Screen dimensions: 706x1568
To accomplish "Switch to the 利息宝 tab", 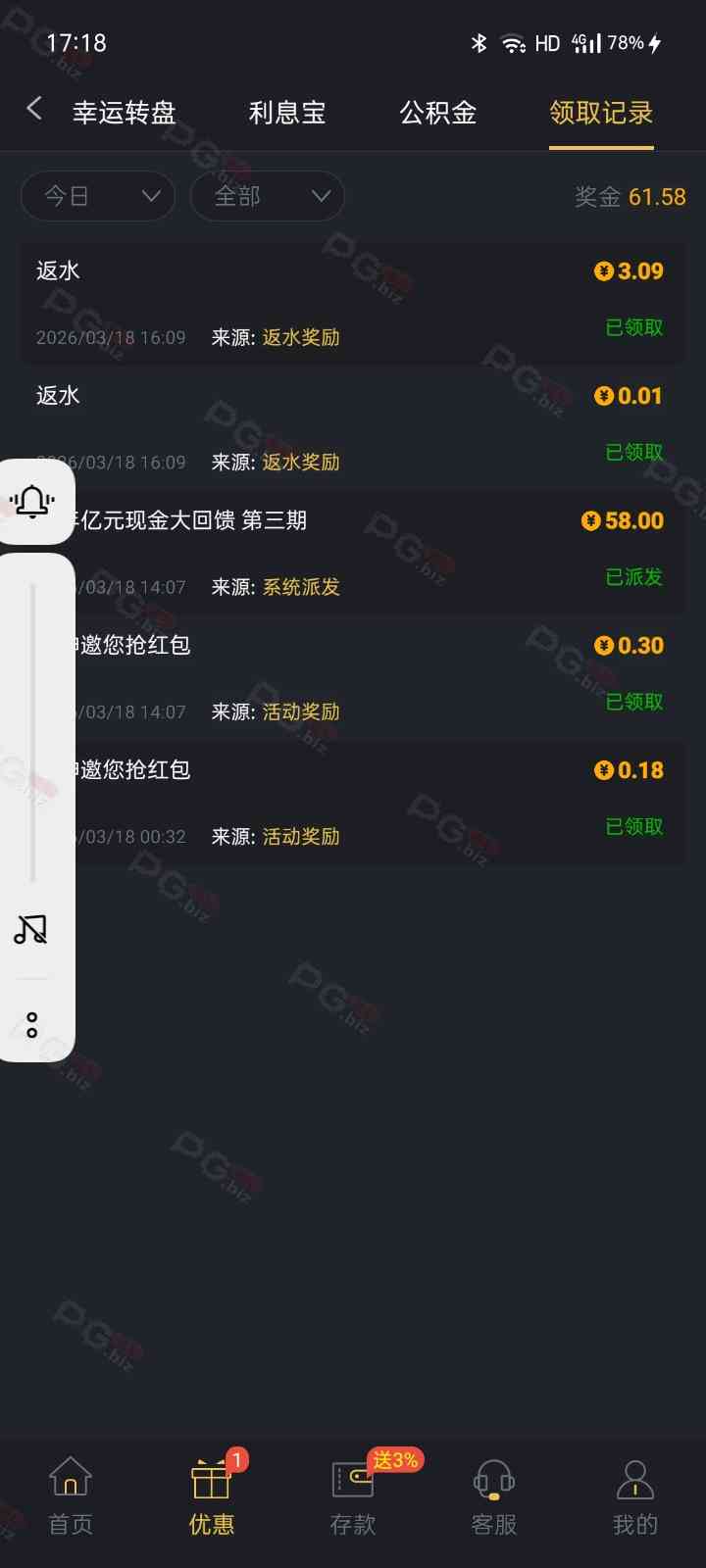I will coord(286,113).
